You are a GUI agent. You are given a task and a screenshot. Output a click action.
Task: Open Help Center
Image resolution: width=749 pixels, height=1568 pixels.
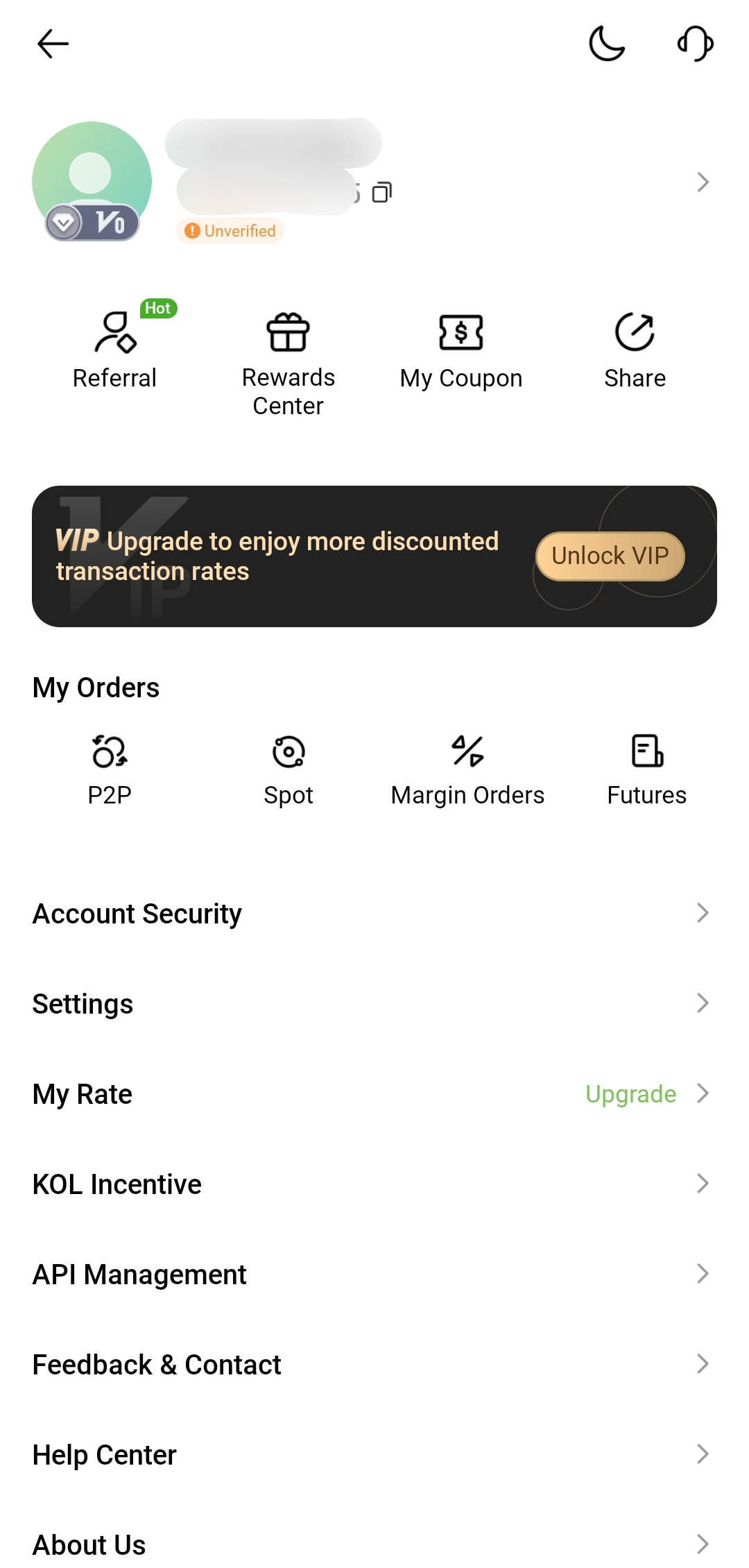(374, 1455)
